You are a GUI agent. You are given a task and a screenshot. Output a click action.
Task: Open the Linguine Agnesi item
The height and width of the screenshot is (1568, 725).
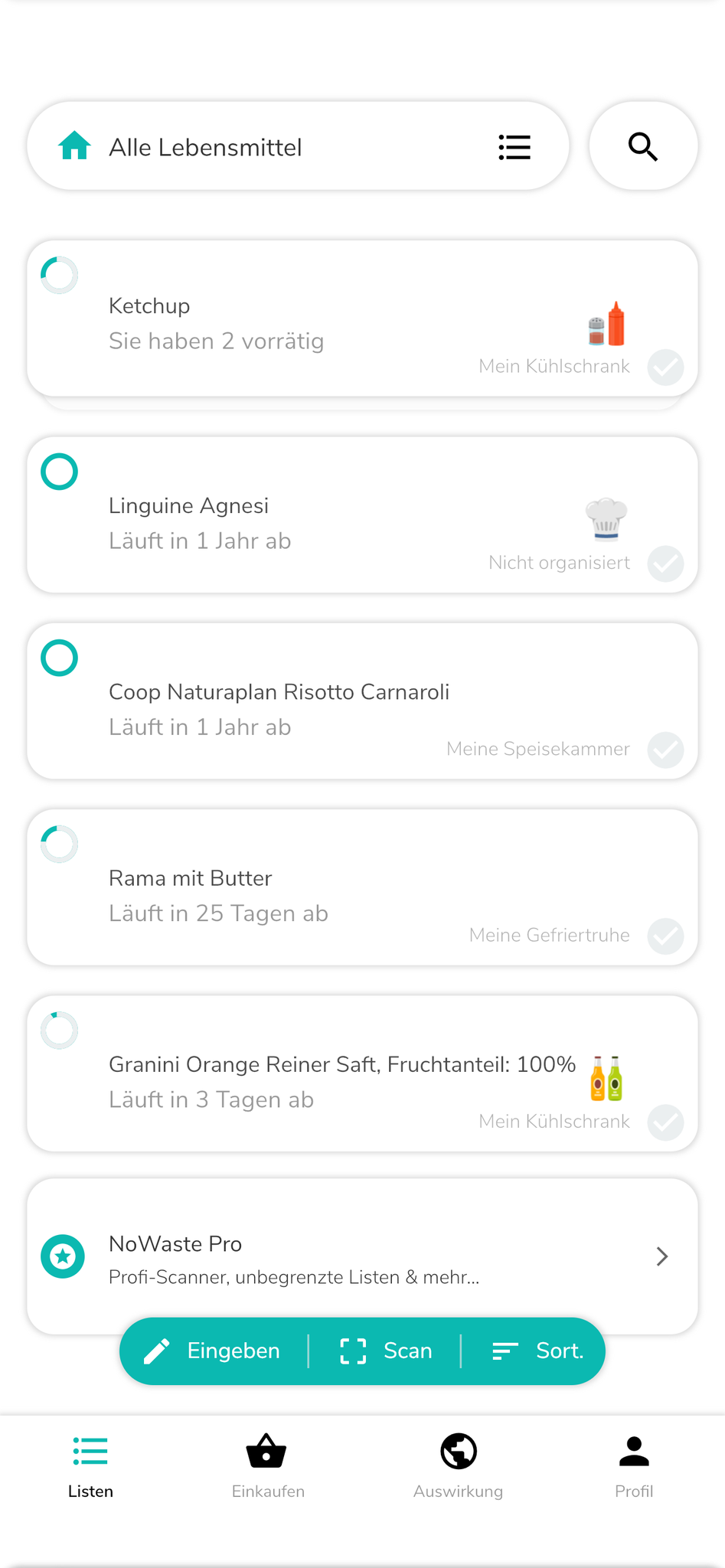click(x=306, y=521)
